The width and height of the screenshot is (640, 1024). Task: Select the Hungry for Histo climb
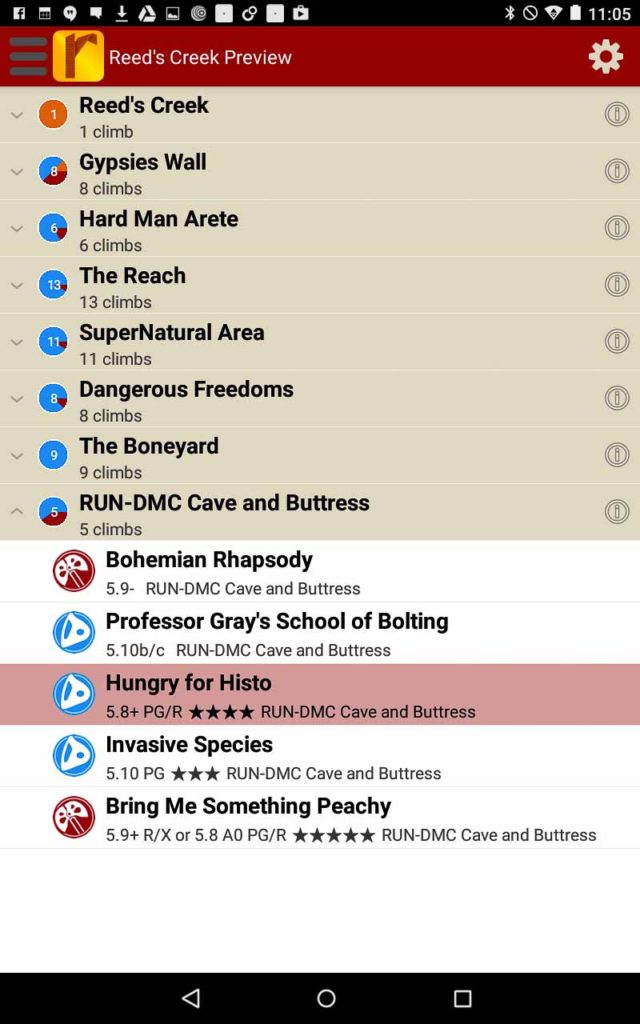click(320, 695)
